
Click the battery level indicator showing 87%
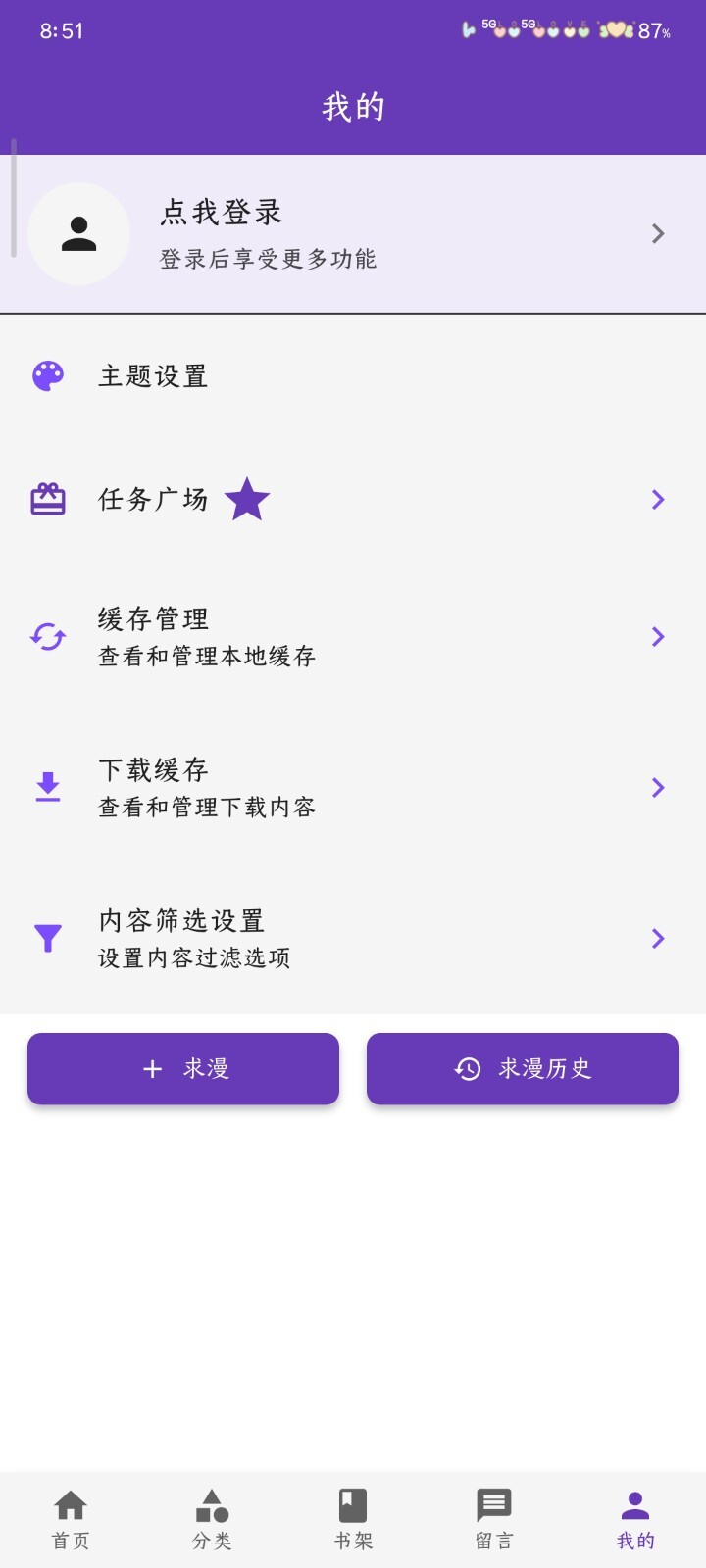[654, 32]
